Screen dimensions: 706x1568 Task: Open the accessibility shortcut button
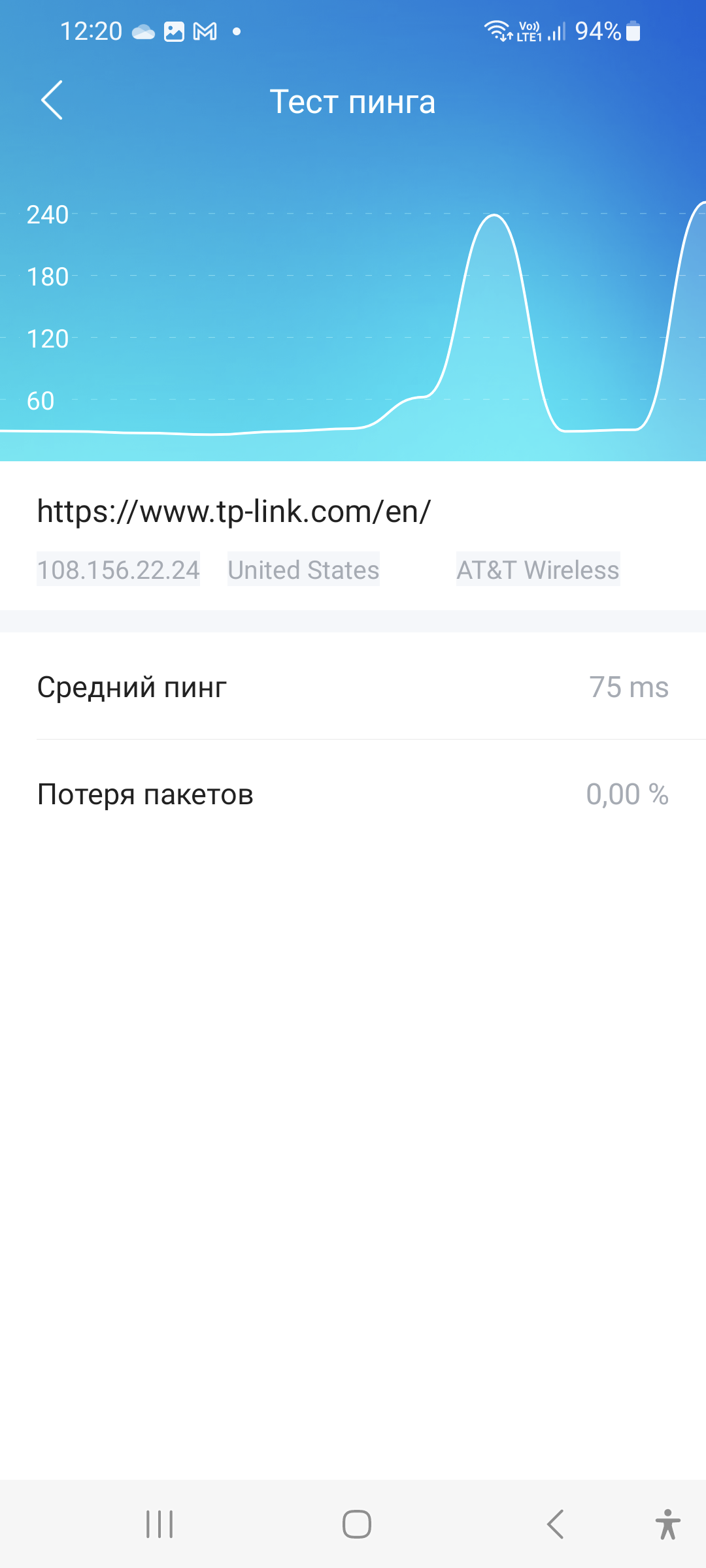click(x=667, y=1524)
